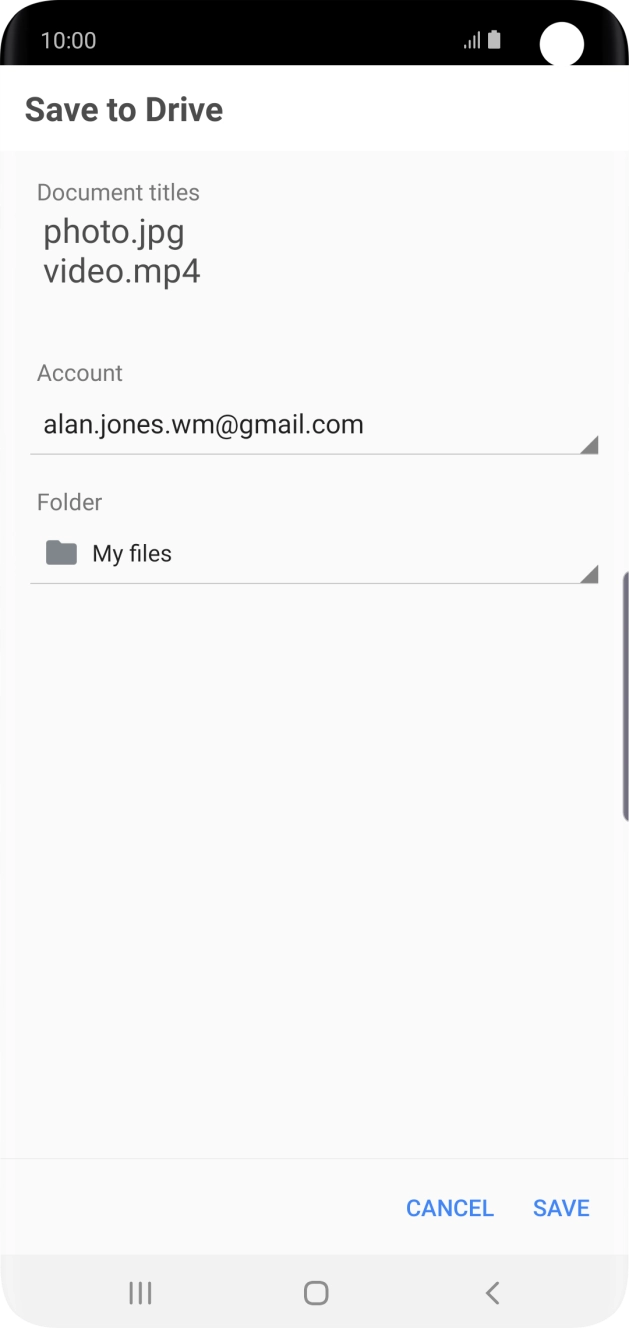The height and width of the screenshot is (1328, 629).
Task: Tap SAVE to upload to Drive
Action: pyautogui.click(x=561, y=1208)
